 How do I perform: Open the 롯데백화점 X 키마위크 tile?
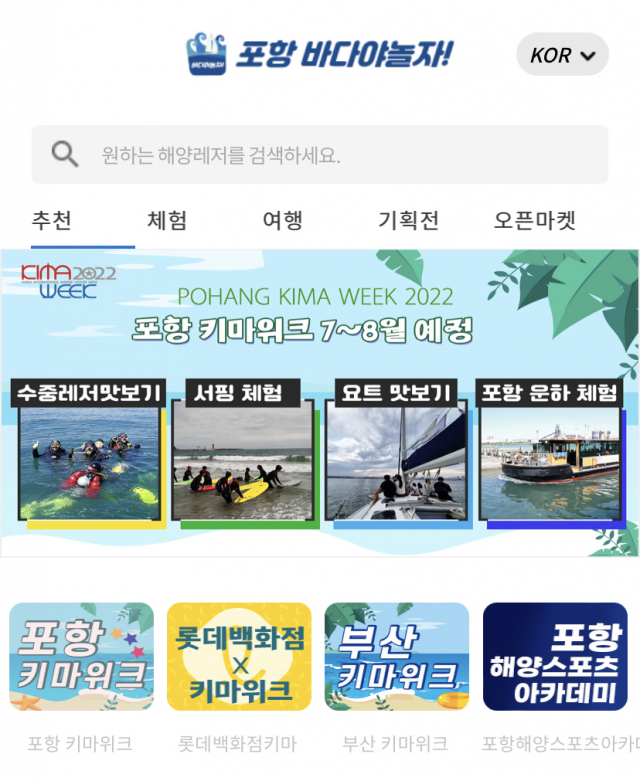pos(239,656)
